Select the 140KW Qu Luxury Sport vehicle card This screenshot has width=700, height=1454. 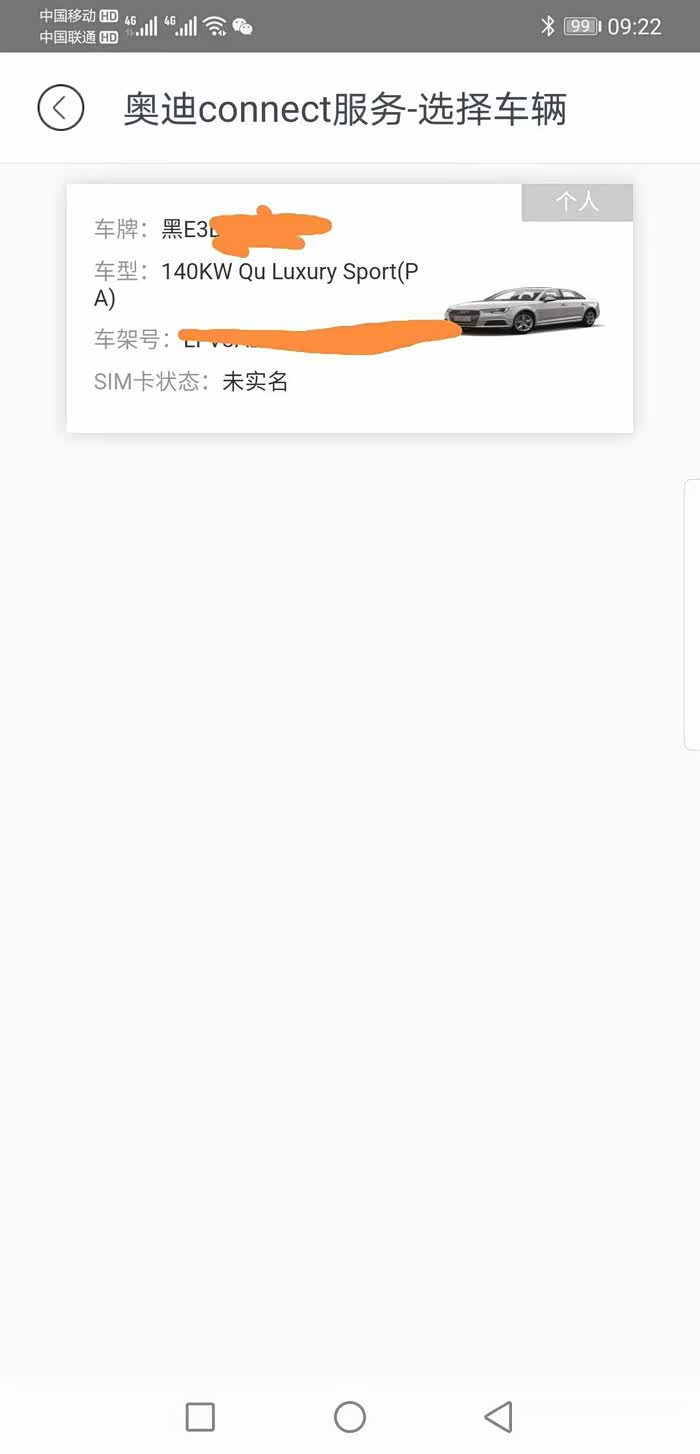pos(350,308)
